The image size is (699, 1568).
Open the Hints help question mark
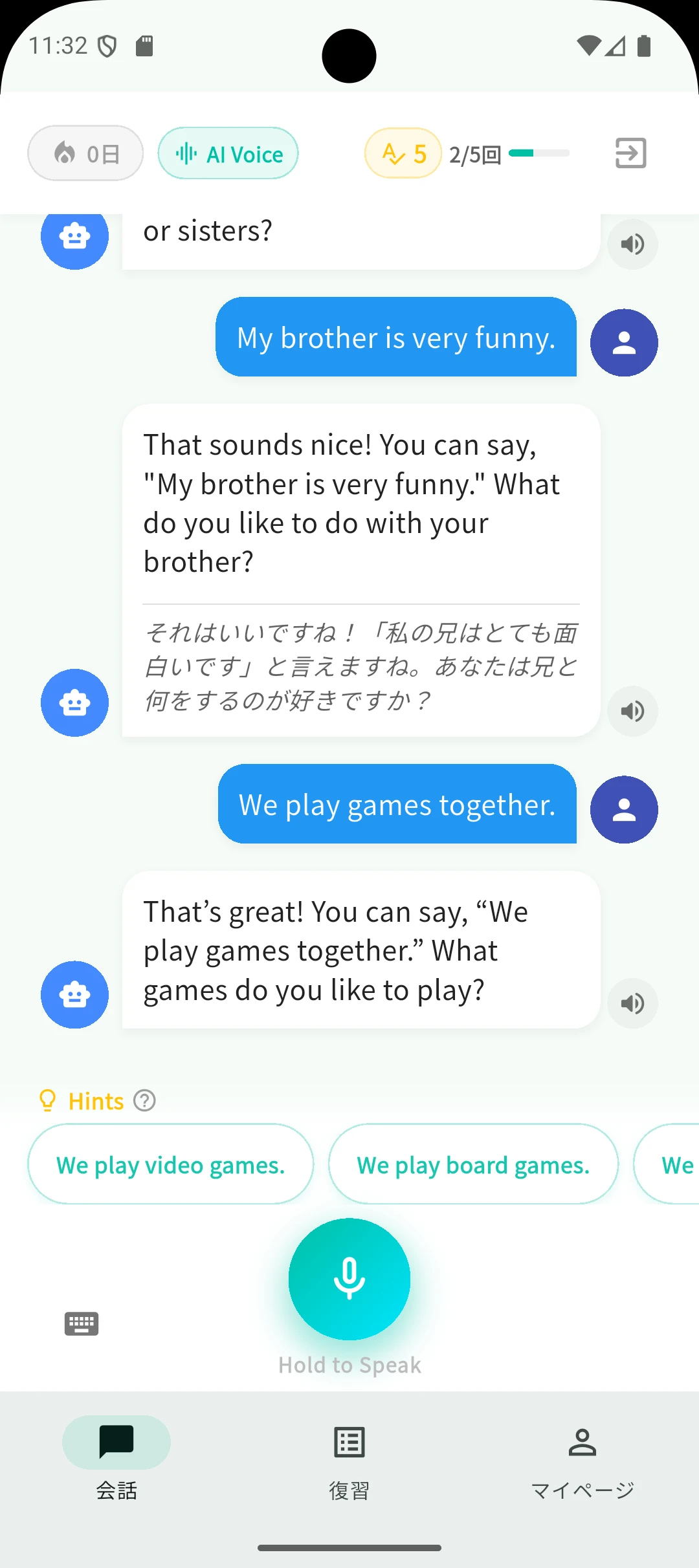144,1100
